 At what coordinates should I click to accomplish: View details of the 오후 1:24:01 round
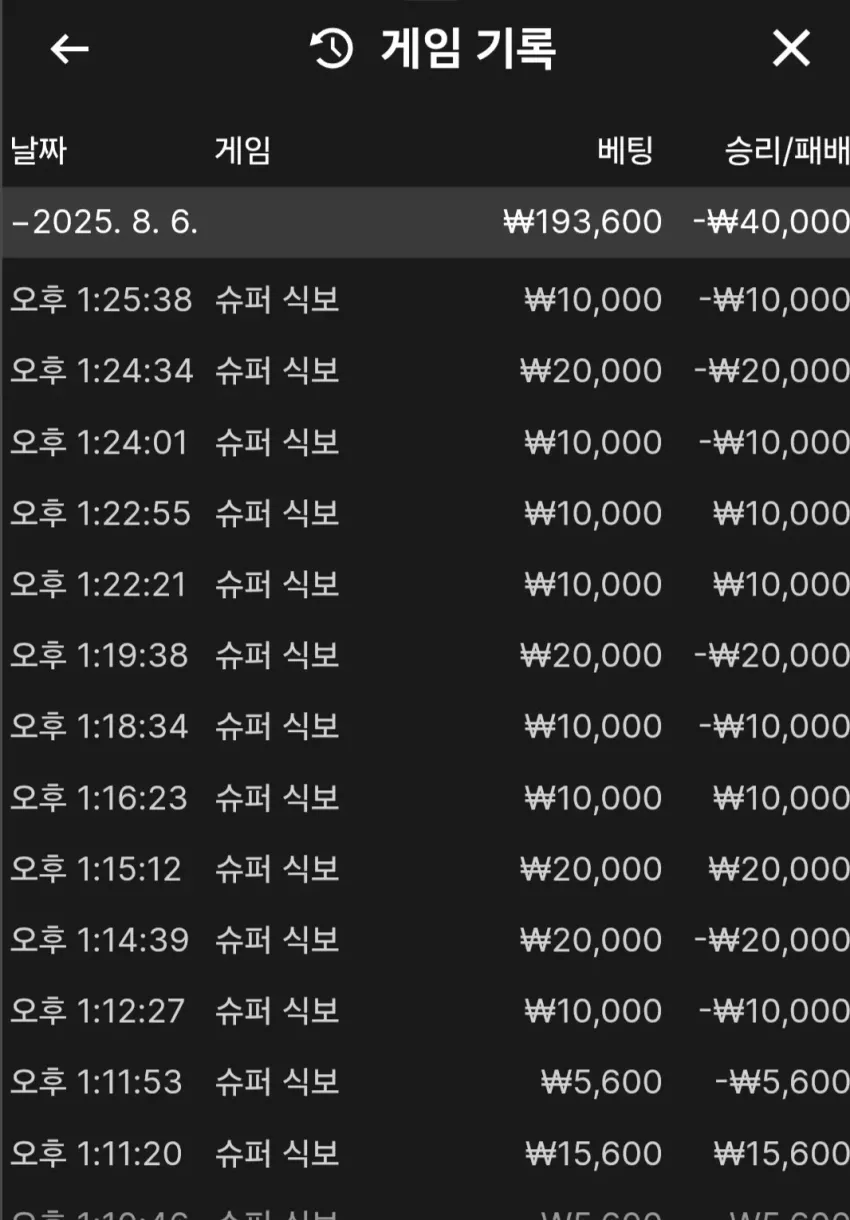tap(425, 442)
